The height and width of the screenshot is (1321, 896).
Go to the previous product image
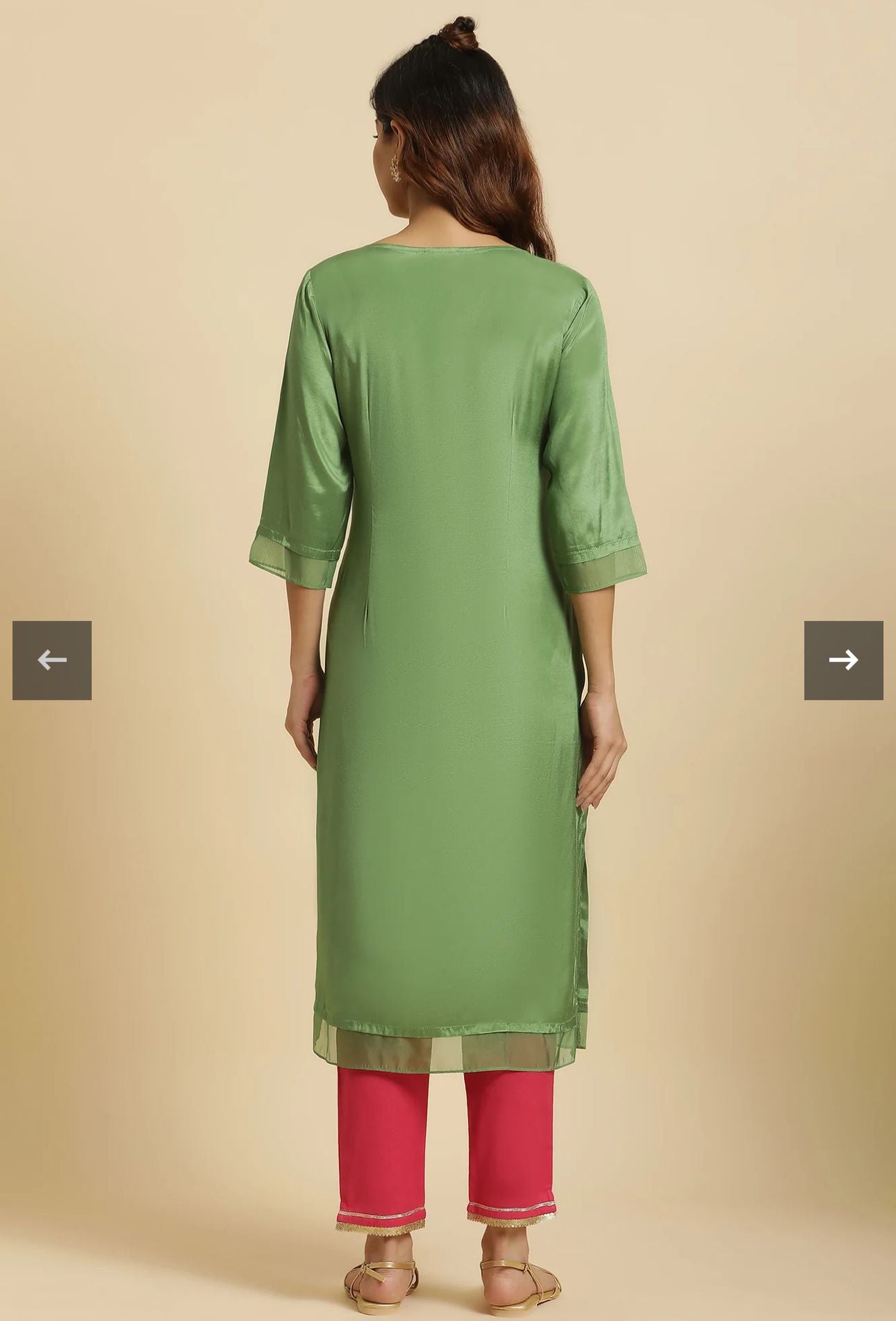pos(52,660)
